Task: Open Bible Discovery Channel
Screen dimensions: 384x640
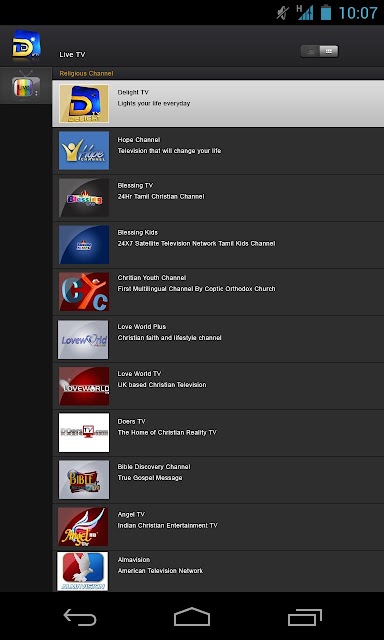Action: click(218, 480)
